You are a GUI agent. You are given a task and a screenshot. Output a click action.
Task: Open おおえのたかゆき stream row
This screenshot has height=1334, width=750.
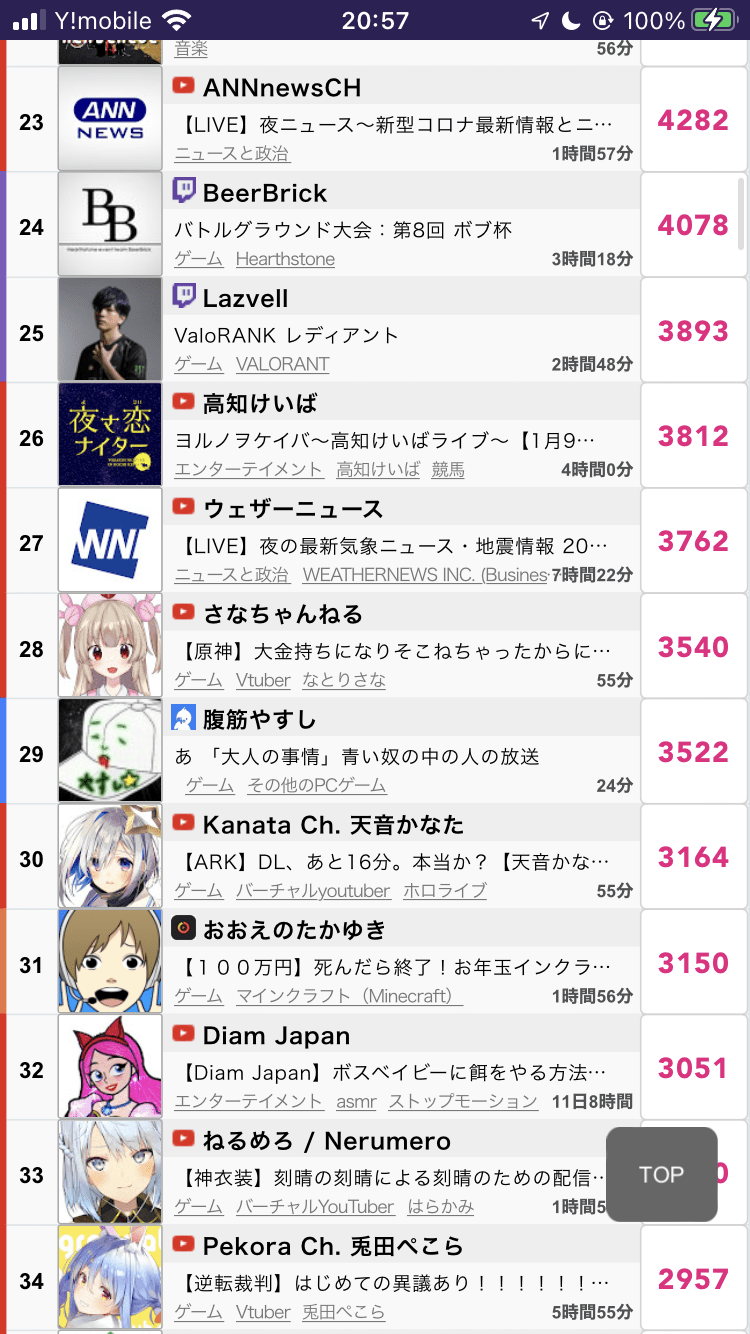point(396,967)
